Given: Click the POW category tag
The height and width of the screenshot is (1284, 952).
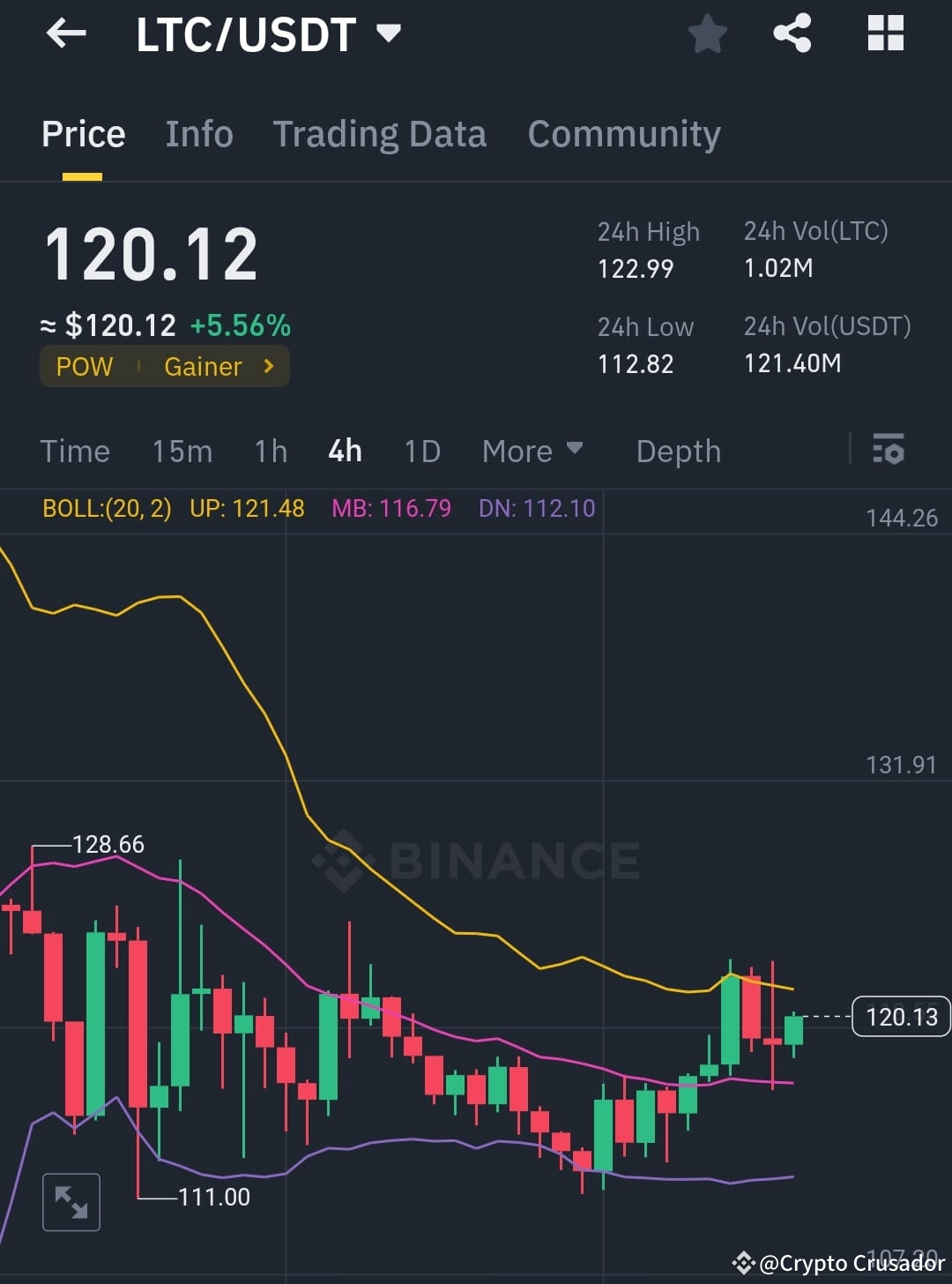Looking at the screenshot, I should click(x=84, y=366).
